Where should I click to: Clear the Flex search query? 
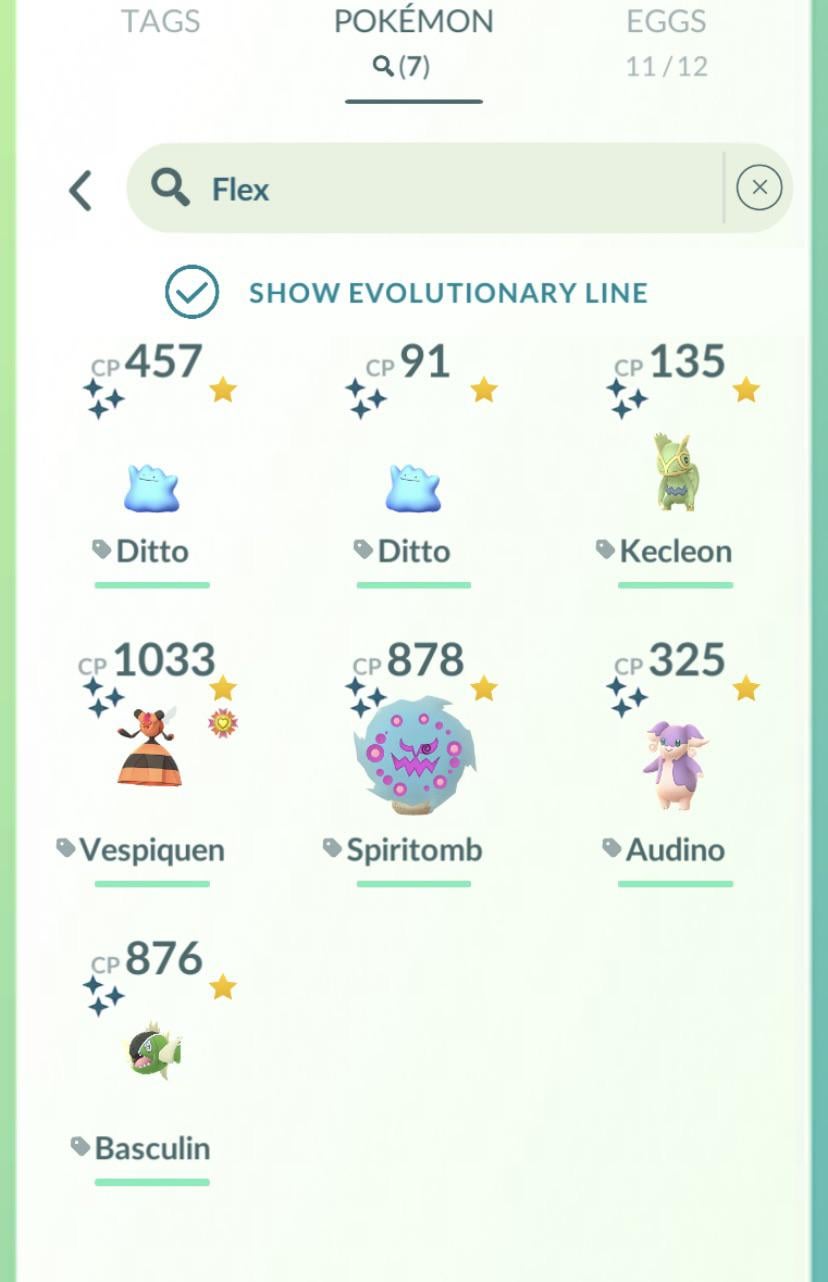[759, 188]
